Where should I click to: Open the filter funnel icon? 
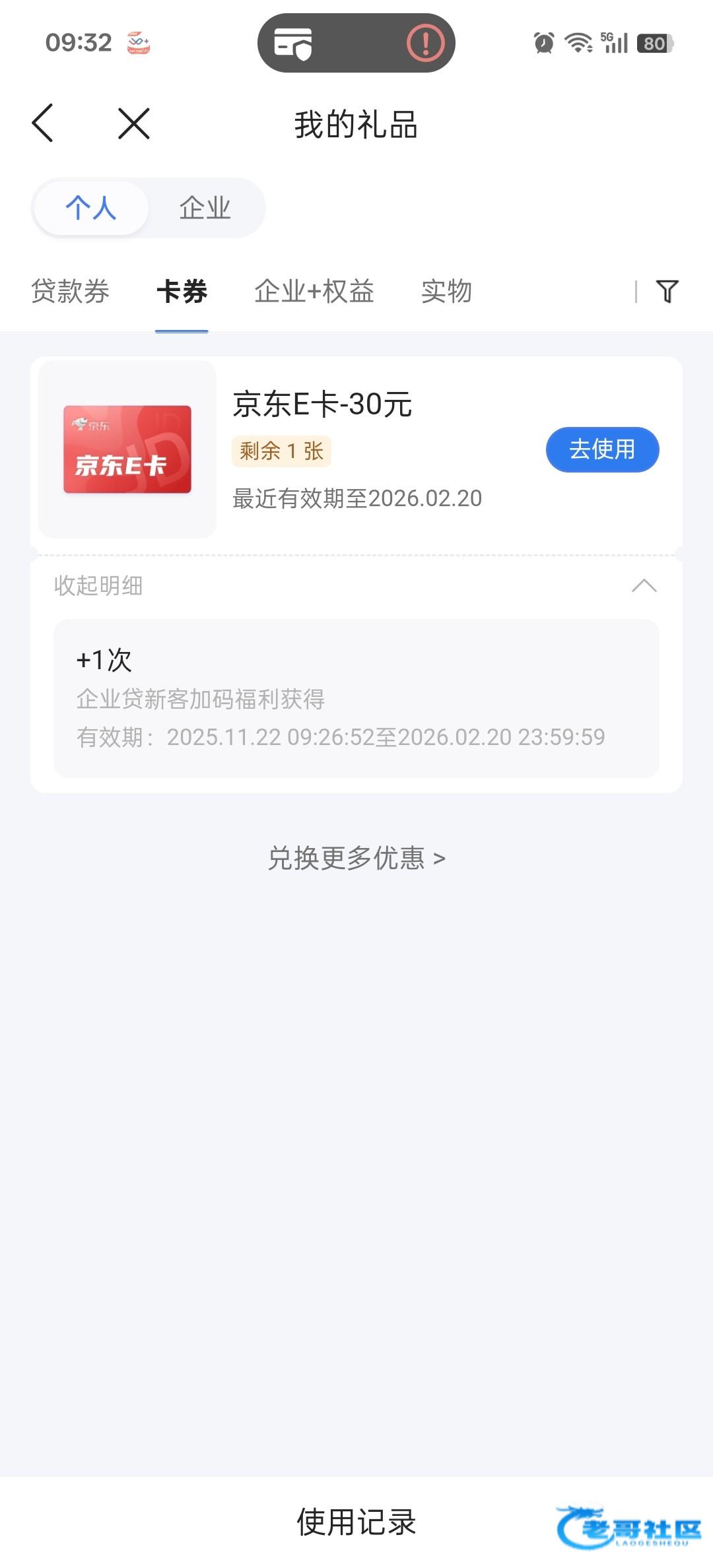[667, 291]
